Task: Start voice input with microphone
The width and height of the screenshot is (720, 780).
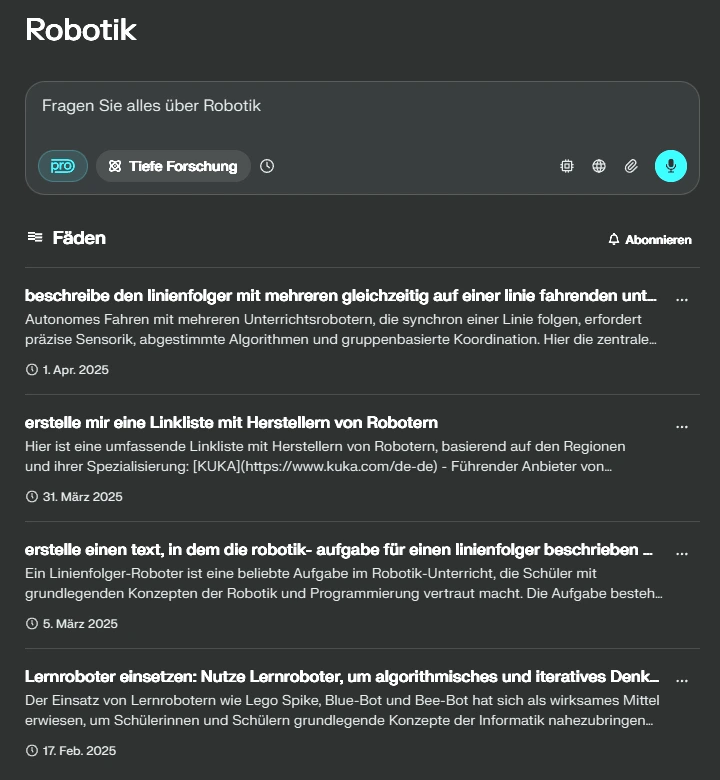Action: 671,166
